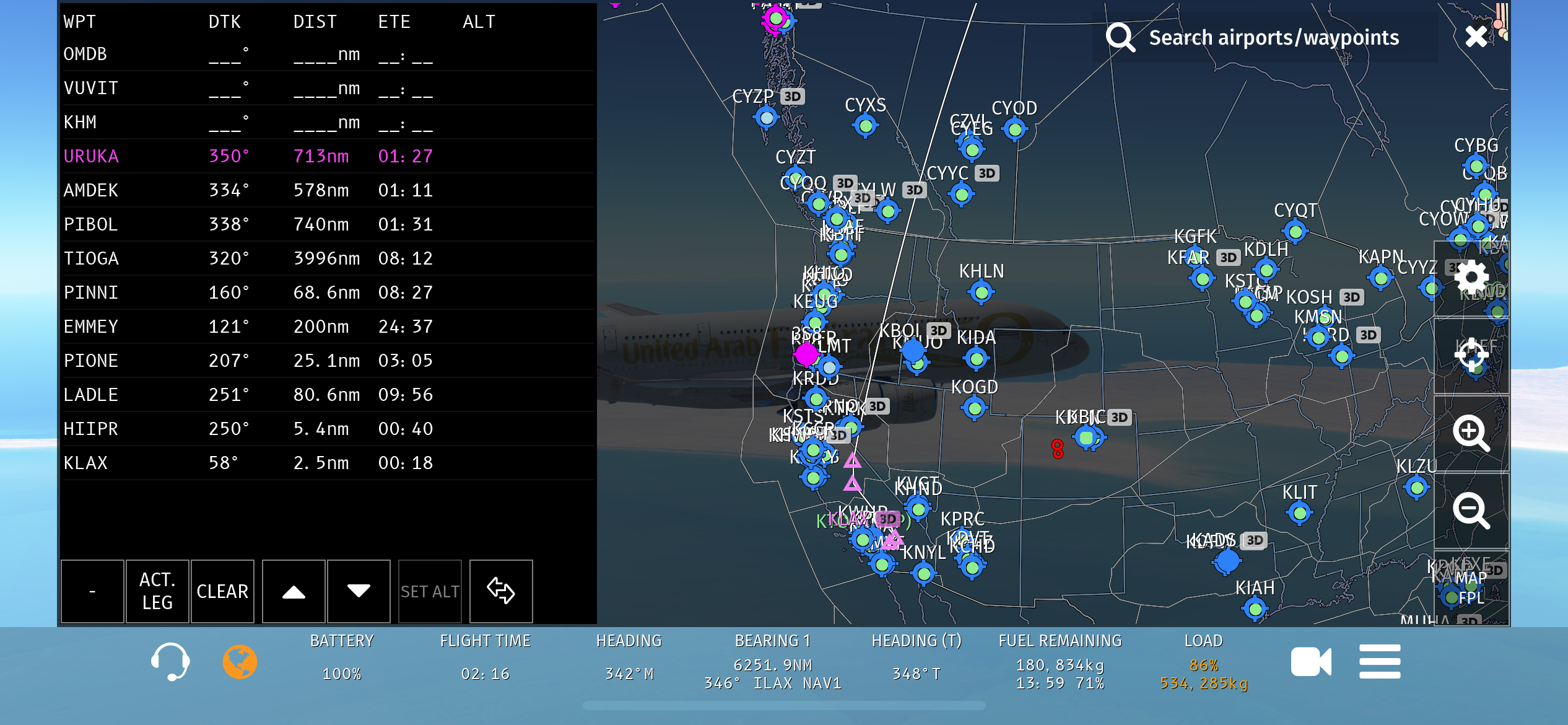Zoom out on the map
This screenshot has height=725, width=1568.
coord(1471,511)
